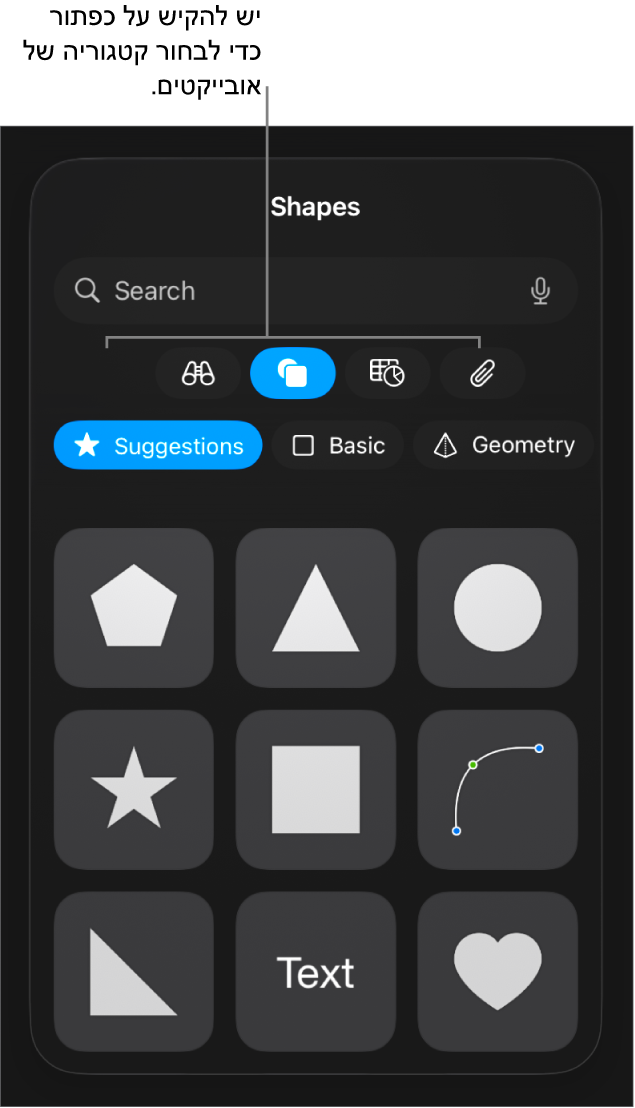The image size is (635, 1108).
Task: Add the star shape
Action: pyautogui.click(x=134, y=789)
